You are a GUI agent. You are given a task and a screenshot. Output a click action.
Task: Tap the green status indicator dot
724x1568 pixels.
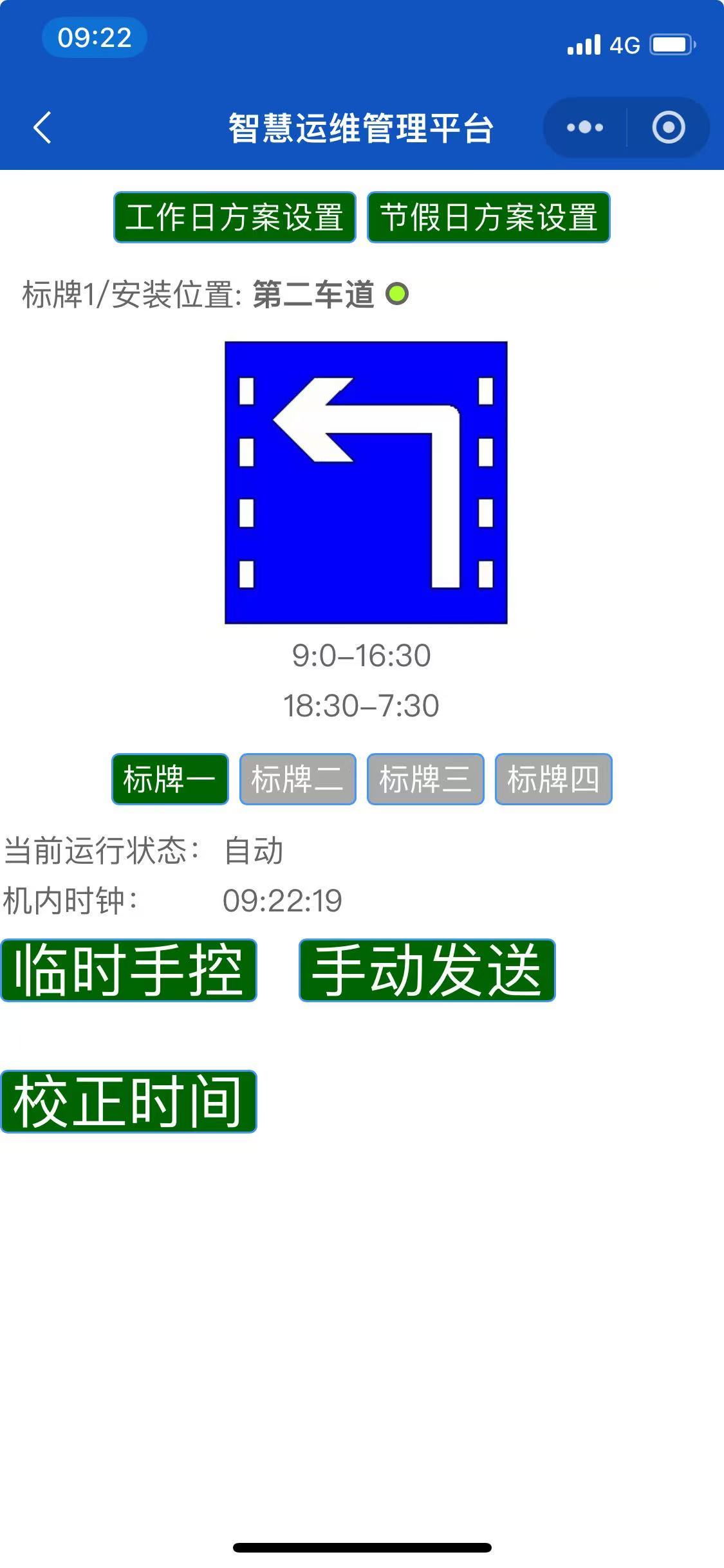point(396,295)
